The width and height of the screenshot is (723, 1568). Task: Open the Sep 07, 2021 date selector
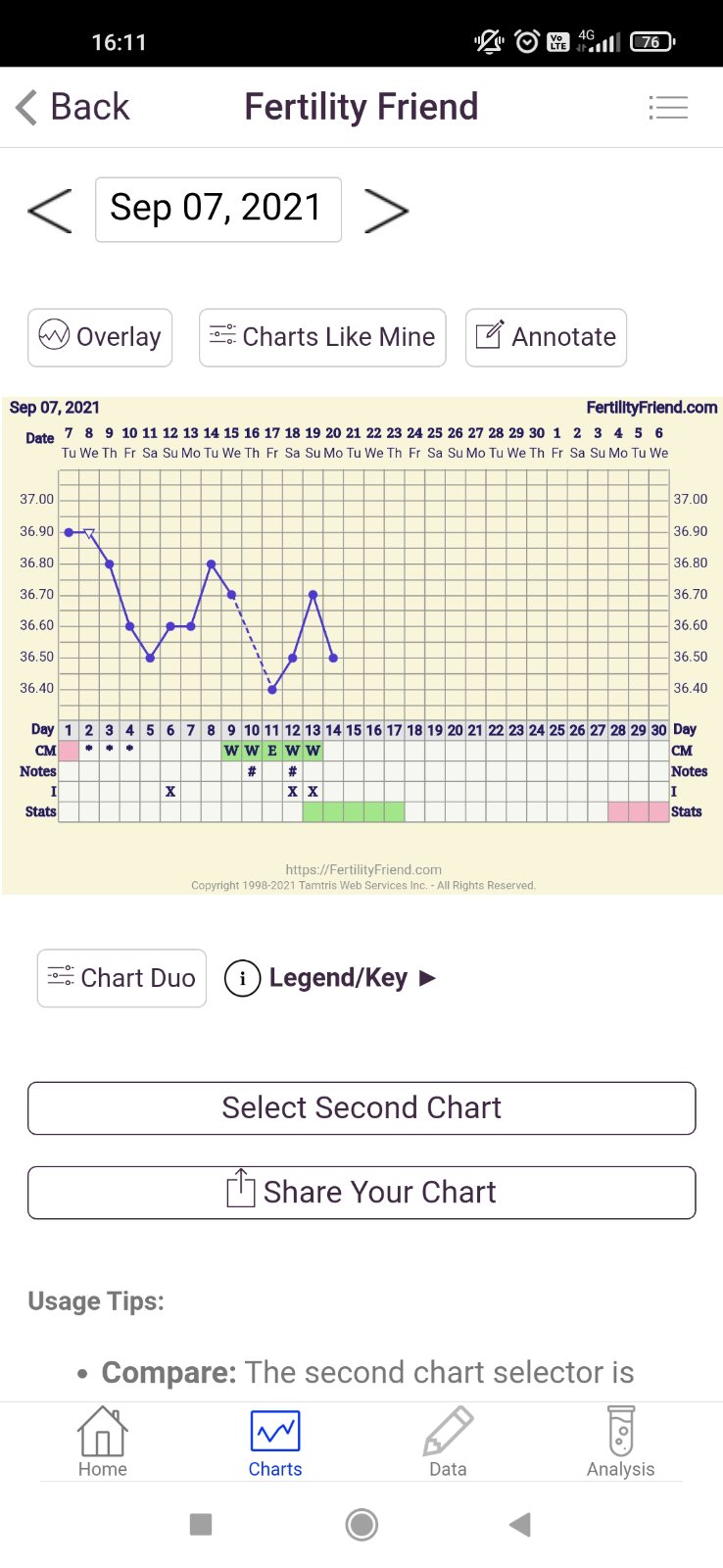pos(217,209)
